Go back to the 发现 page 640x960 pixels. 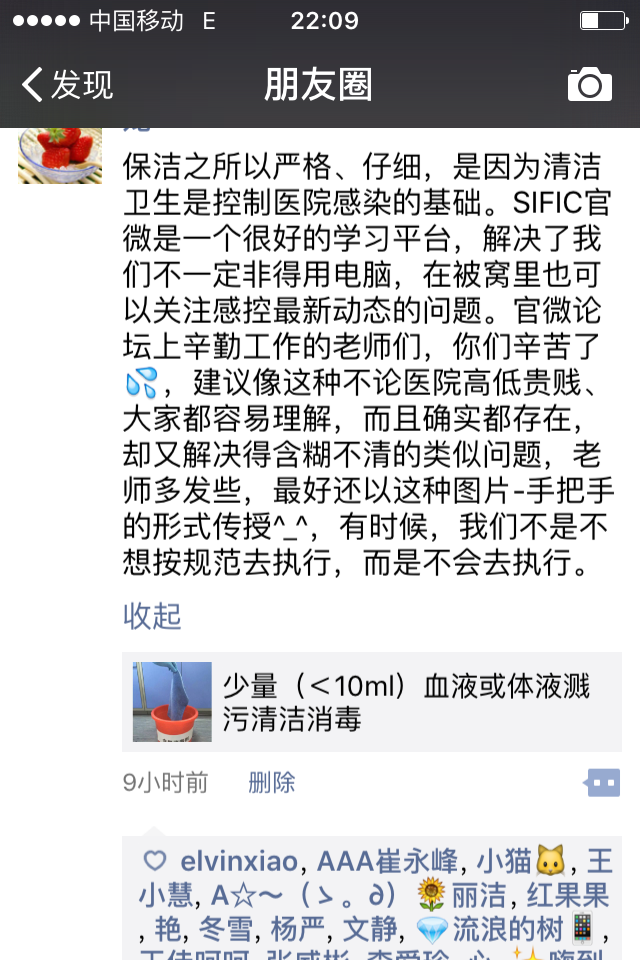[67, 85]
